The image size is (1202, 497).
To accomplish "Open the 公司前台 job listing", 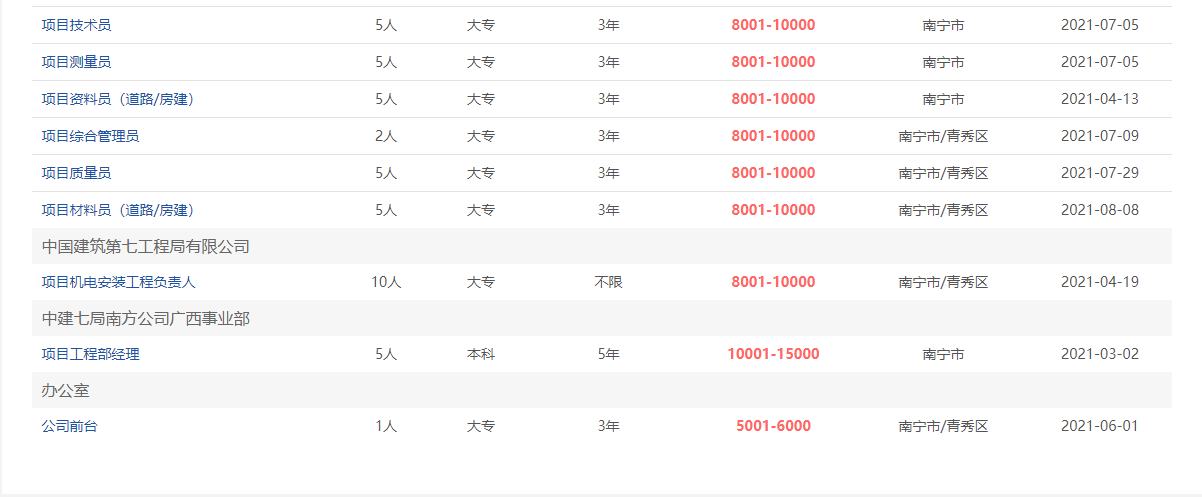I will click(x=69, y=426).
